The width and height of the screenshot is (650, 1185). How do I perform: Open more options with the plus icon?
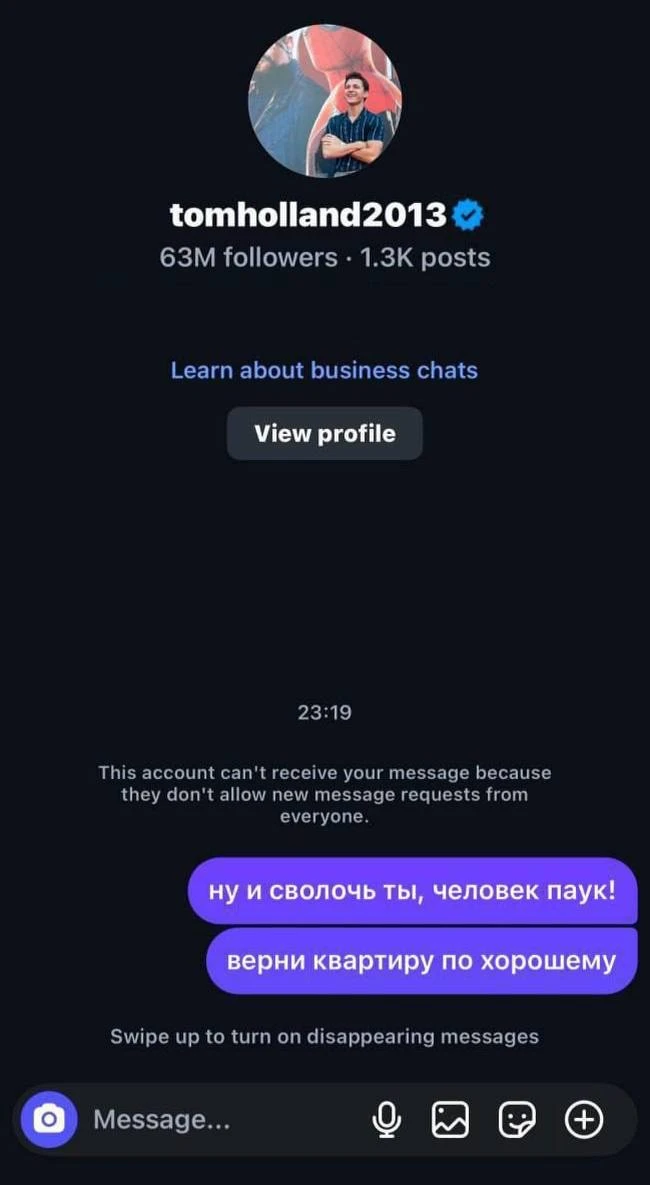pyautogui.click(x=584, y=1120)
